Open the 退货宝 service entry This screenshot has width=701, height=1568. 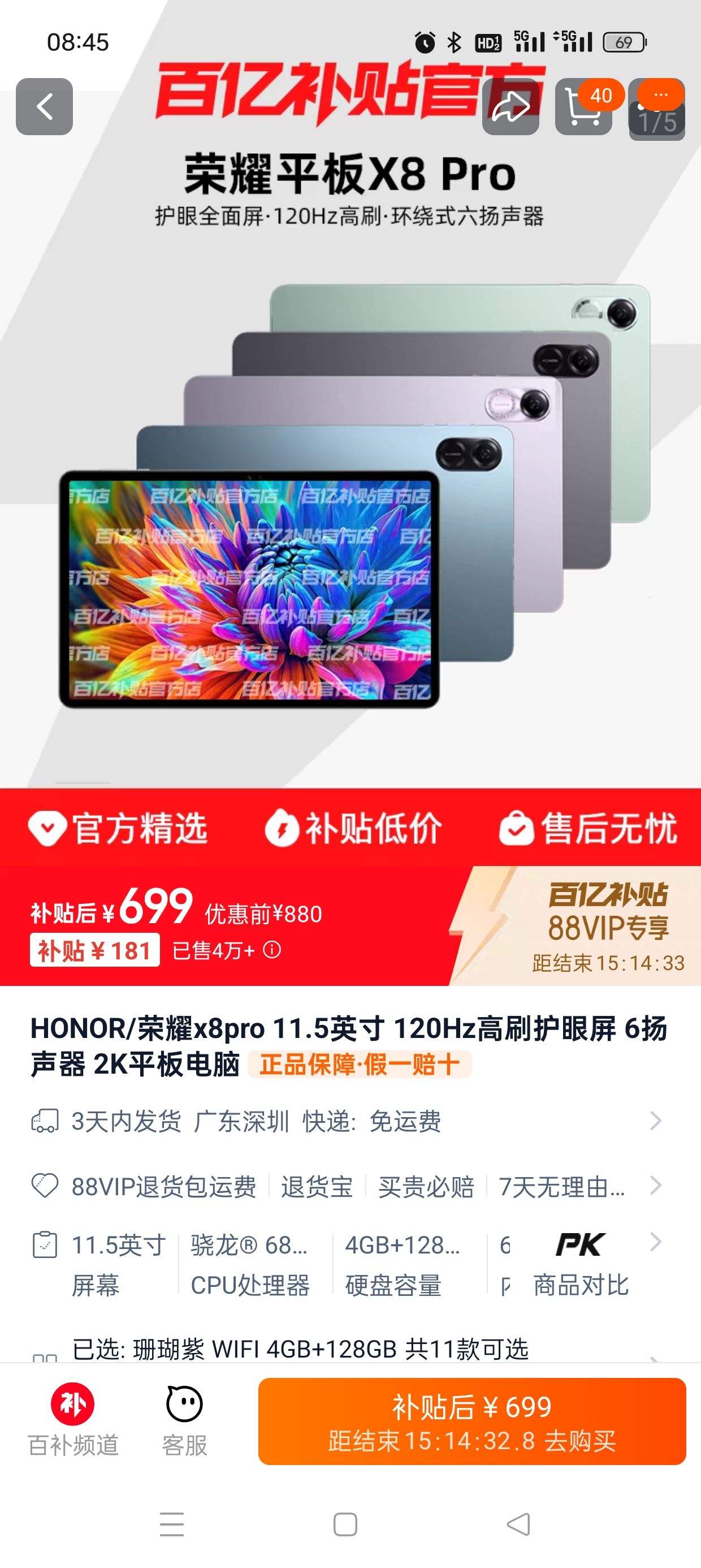click(x=317, y=1187)
